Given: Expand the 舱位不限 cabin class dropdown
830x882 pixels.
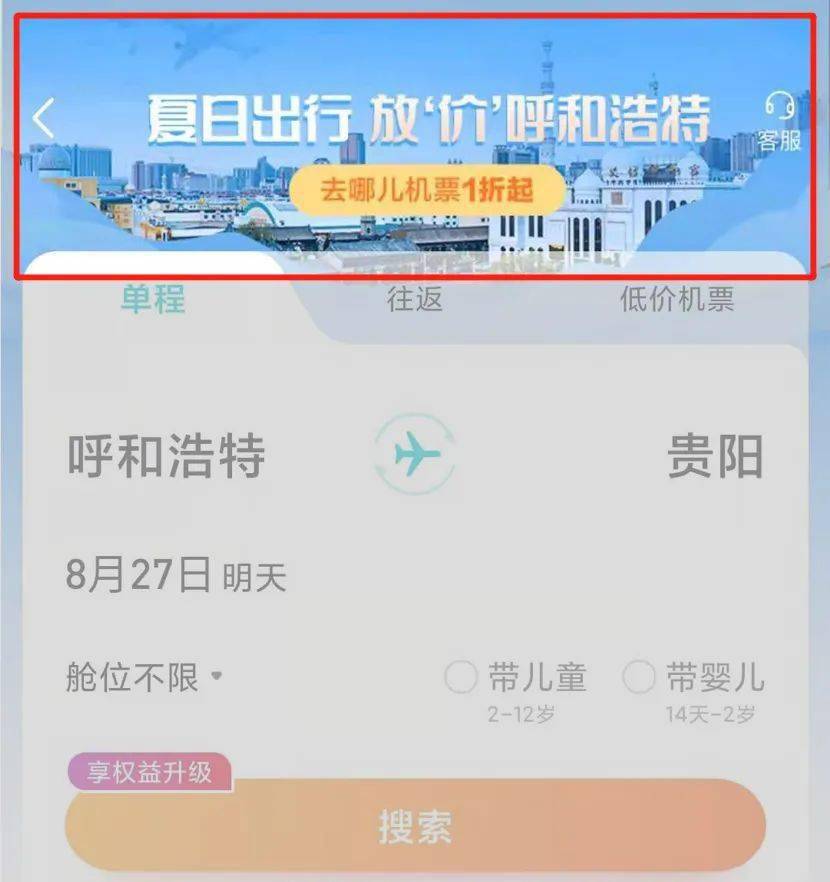Looking at the screenshot, I should point(145,678).
